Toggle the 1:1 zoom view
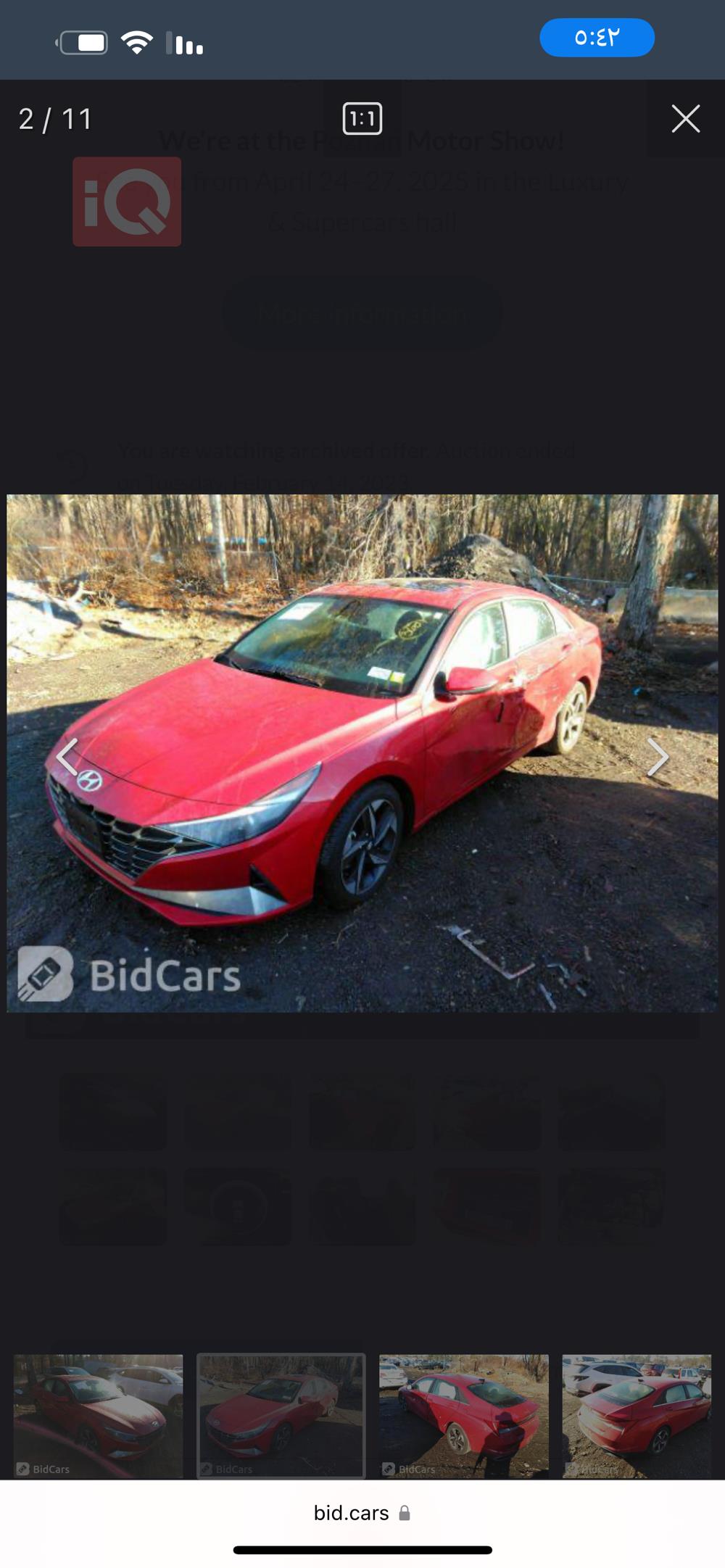This screenshot has height=1568, width=725. [362, 119]
